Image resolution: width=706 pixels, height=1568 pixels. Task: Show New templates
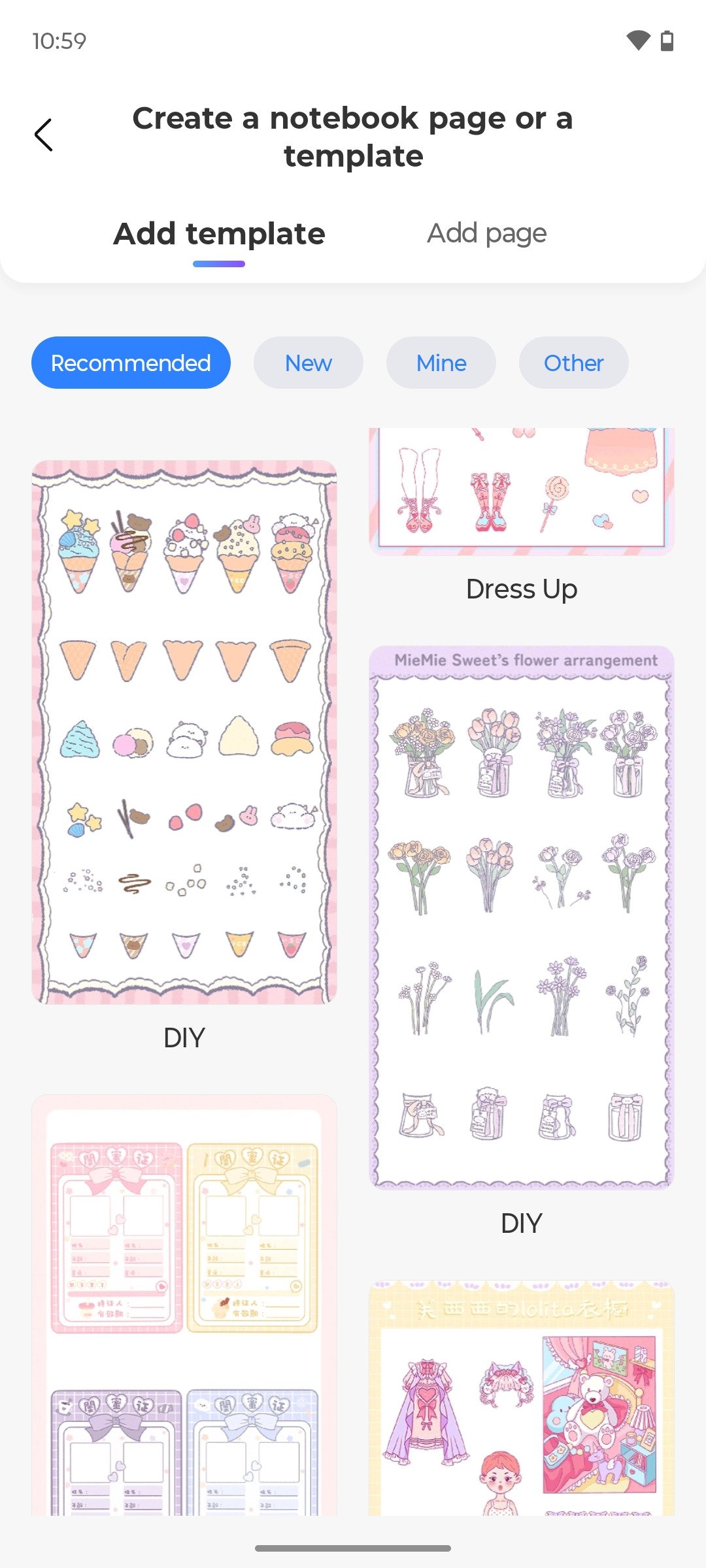pyautogui.click(x=308, y=363)
